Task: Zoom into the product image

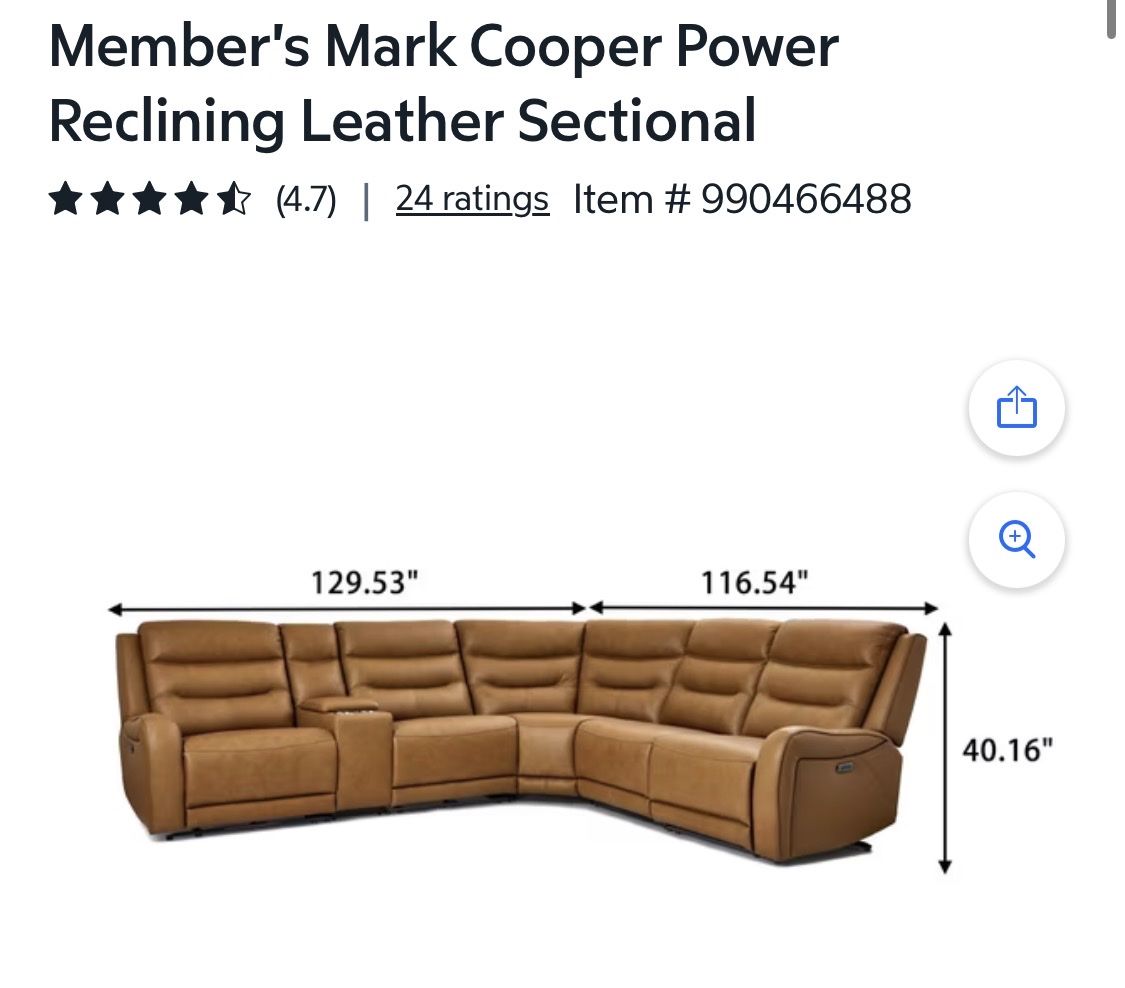Action: coord(1017,540)
